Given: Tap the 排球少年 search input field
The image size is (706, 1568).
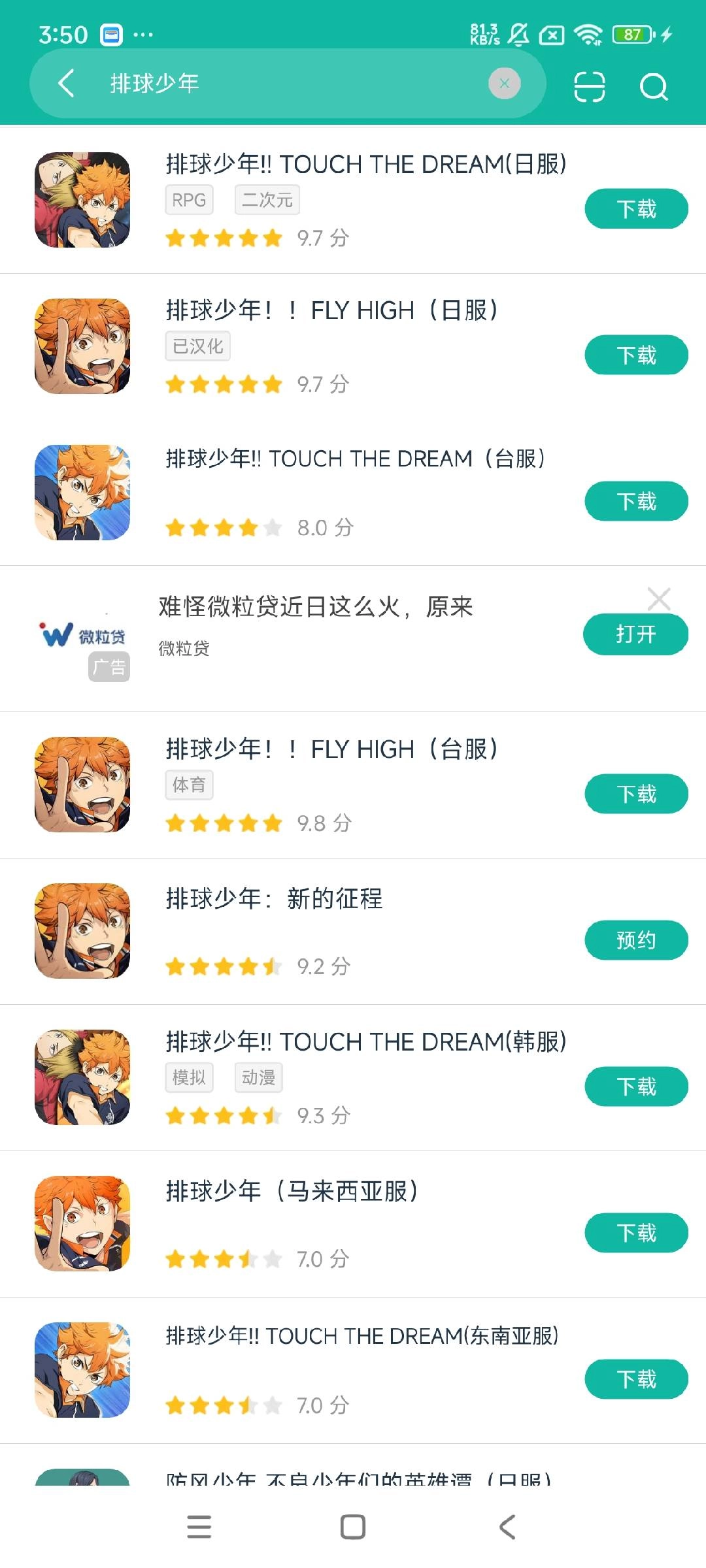Looking at the screenshot, I should coord(261,84).
